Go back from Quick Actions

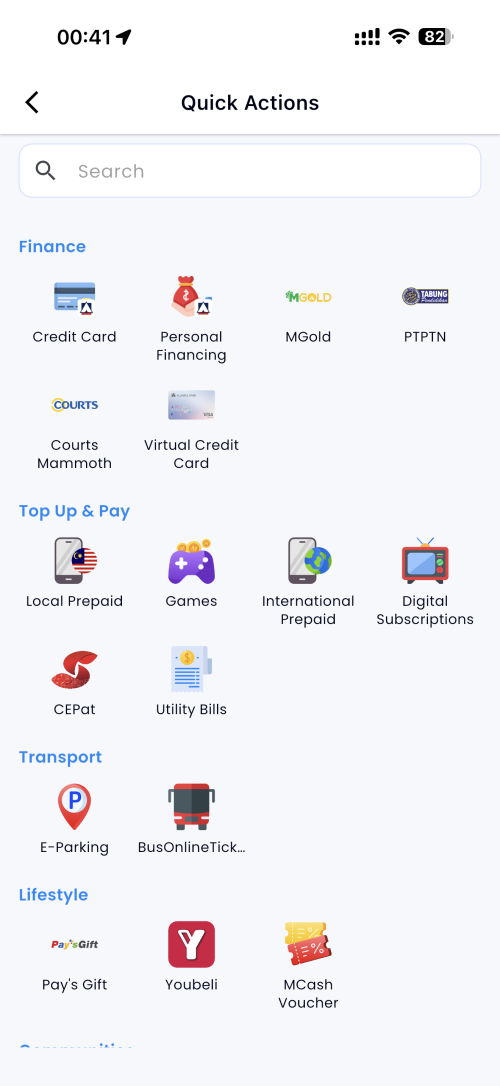(x=32, y=103)
